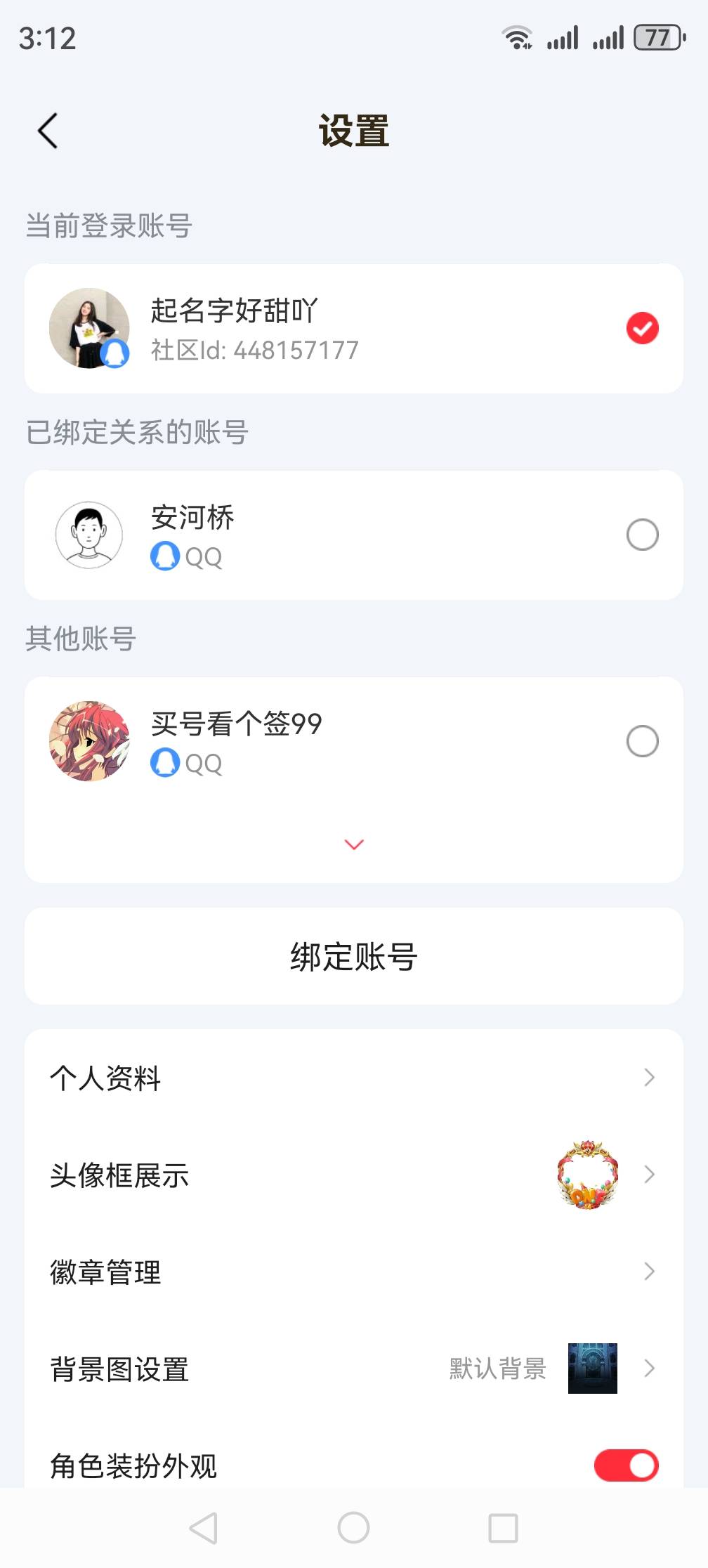
Task: Click the QQ badge on 起名字好甜吖's avatar
Action: coord(117,353)
